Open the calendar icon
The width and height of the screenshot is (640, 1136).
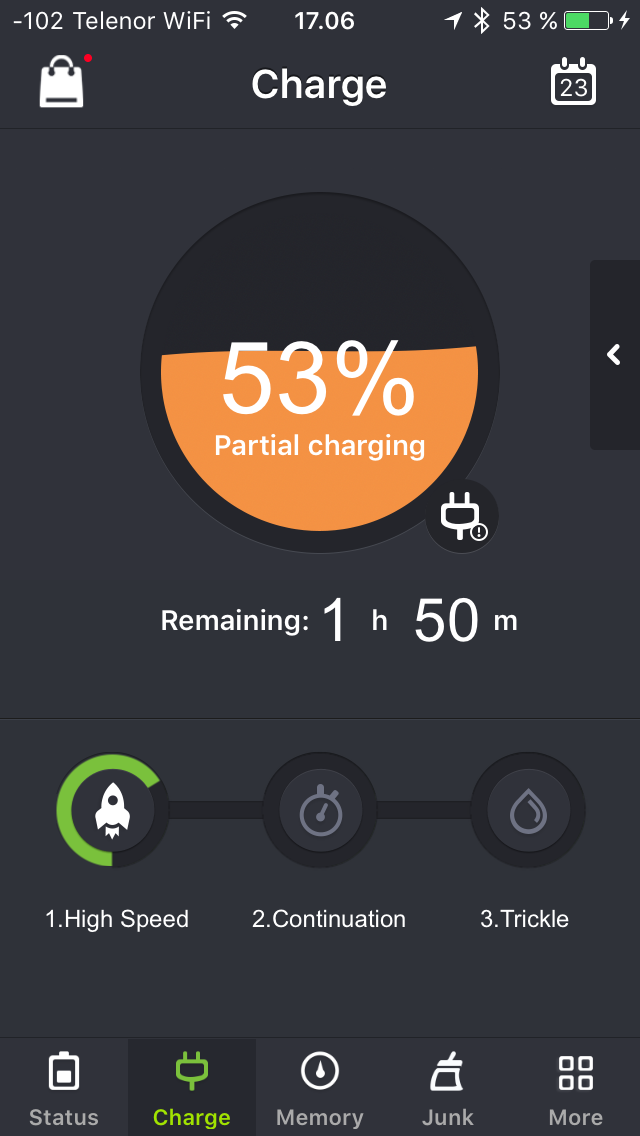(x=573, y=83)
